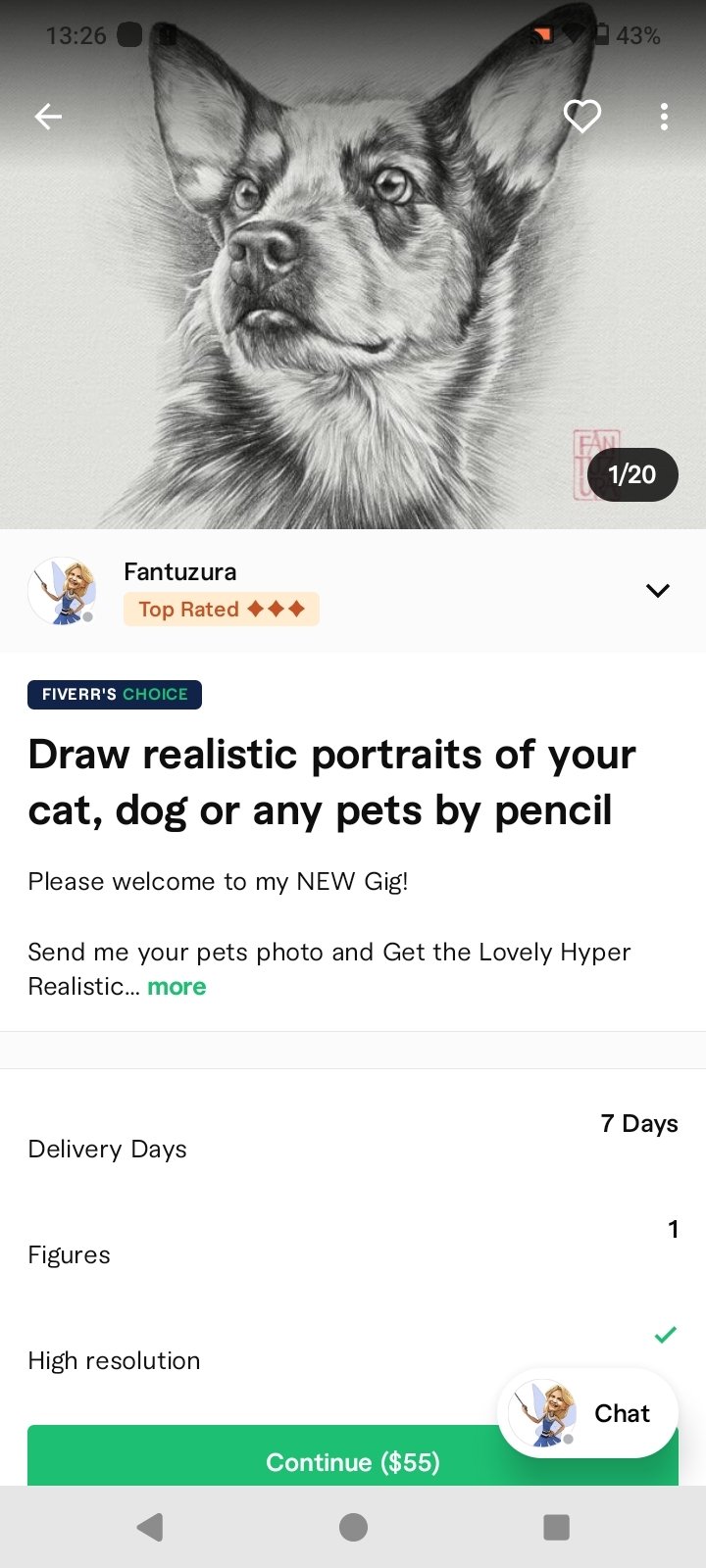The height and width of the screenshot is (1568, 706).
Task: Save this gig with the heart icon
Action: [582, 117]
